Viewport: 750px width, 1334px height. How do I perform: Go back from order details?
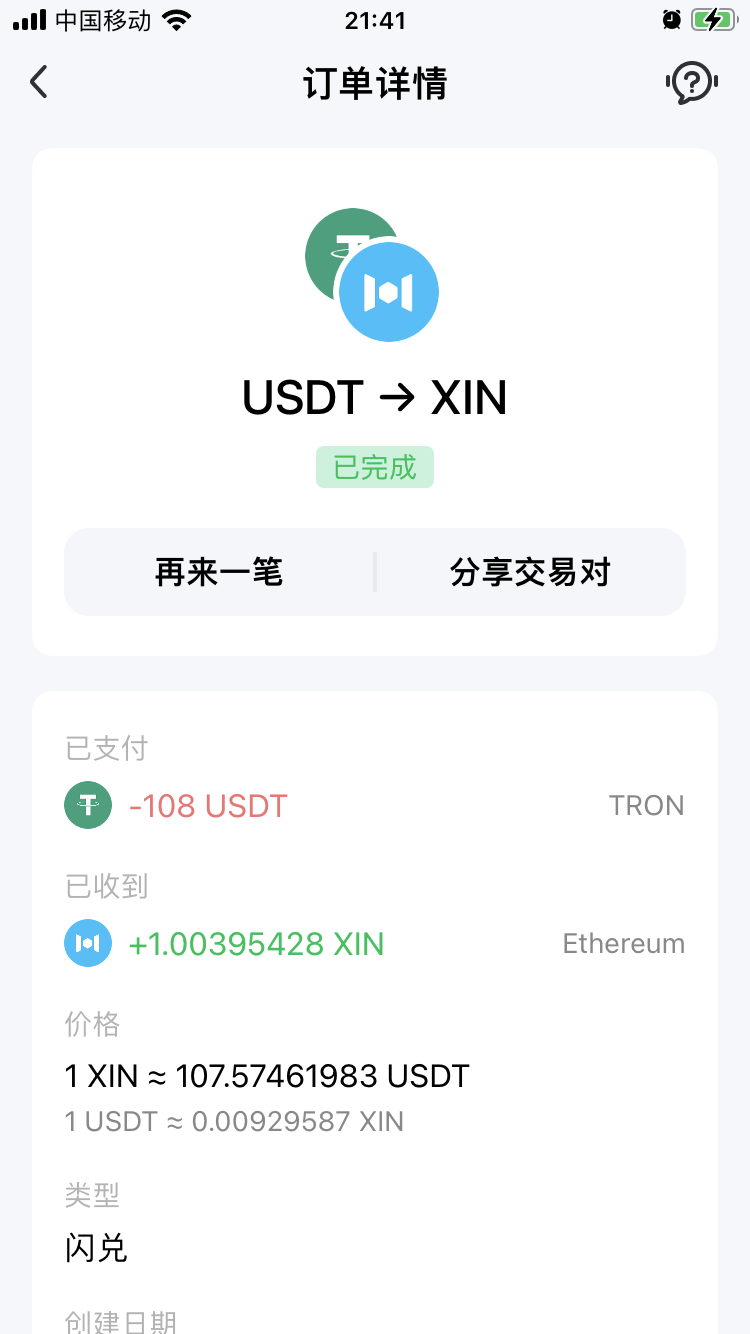coord(39,82)
